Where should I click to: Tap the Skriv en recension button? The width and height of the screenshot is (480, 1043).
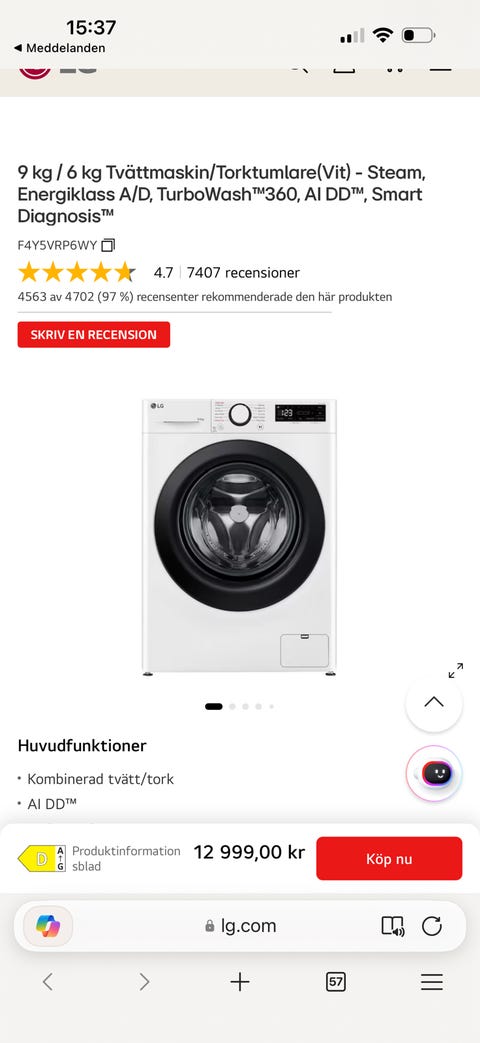pyautogui.click(x=94, y=335)
